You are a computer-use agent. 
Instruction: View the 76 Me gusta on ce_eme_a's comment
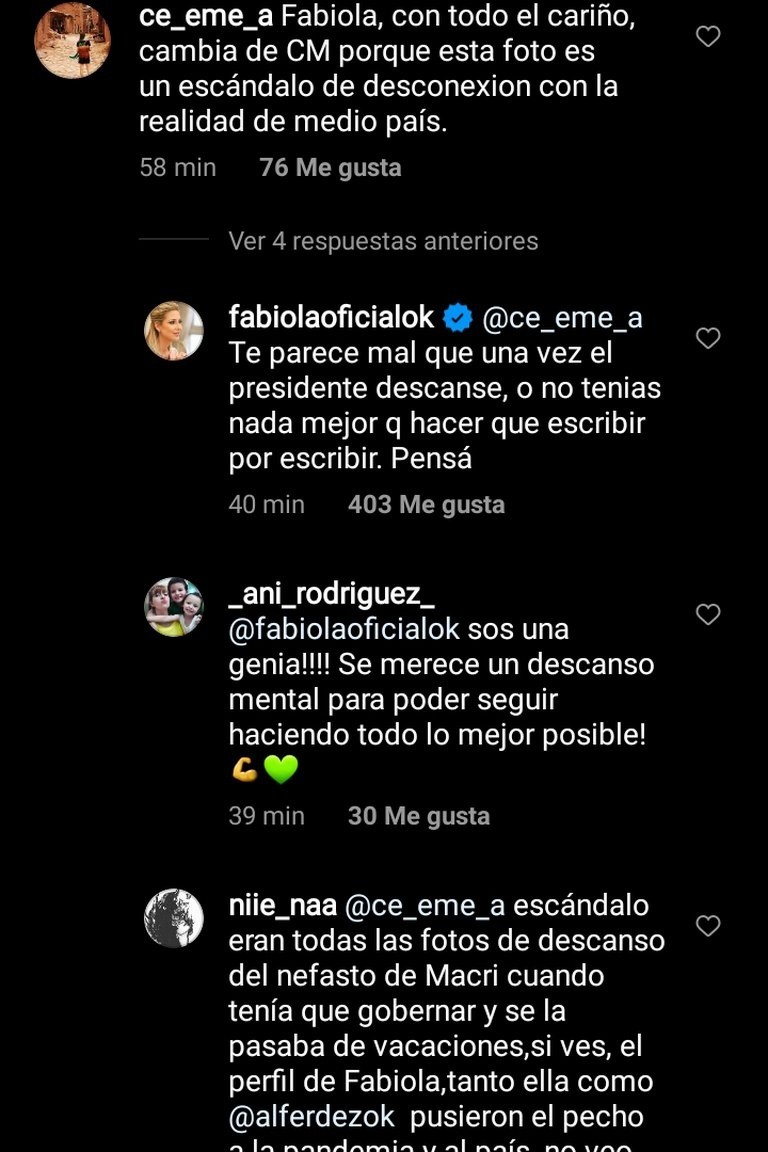[x=330, y=167]
